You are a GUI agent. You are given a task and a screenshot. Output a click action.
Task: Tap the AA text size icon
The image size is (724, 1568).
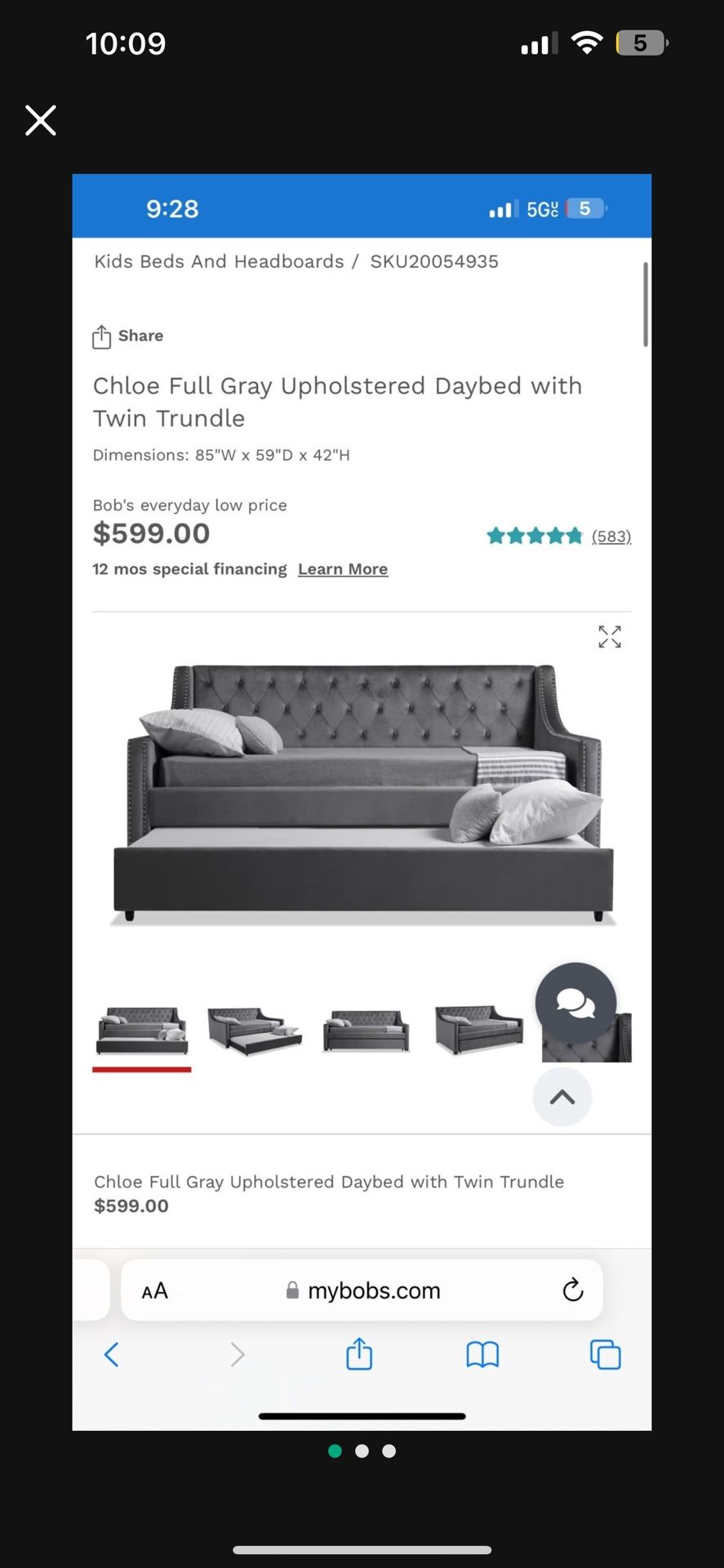(x=153, y=1290)
